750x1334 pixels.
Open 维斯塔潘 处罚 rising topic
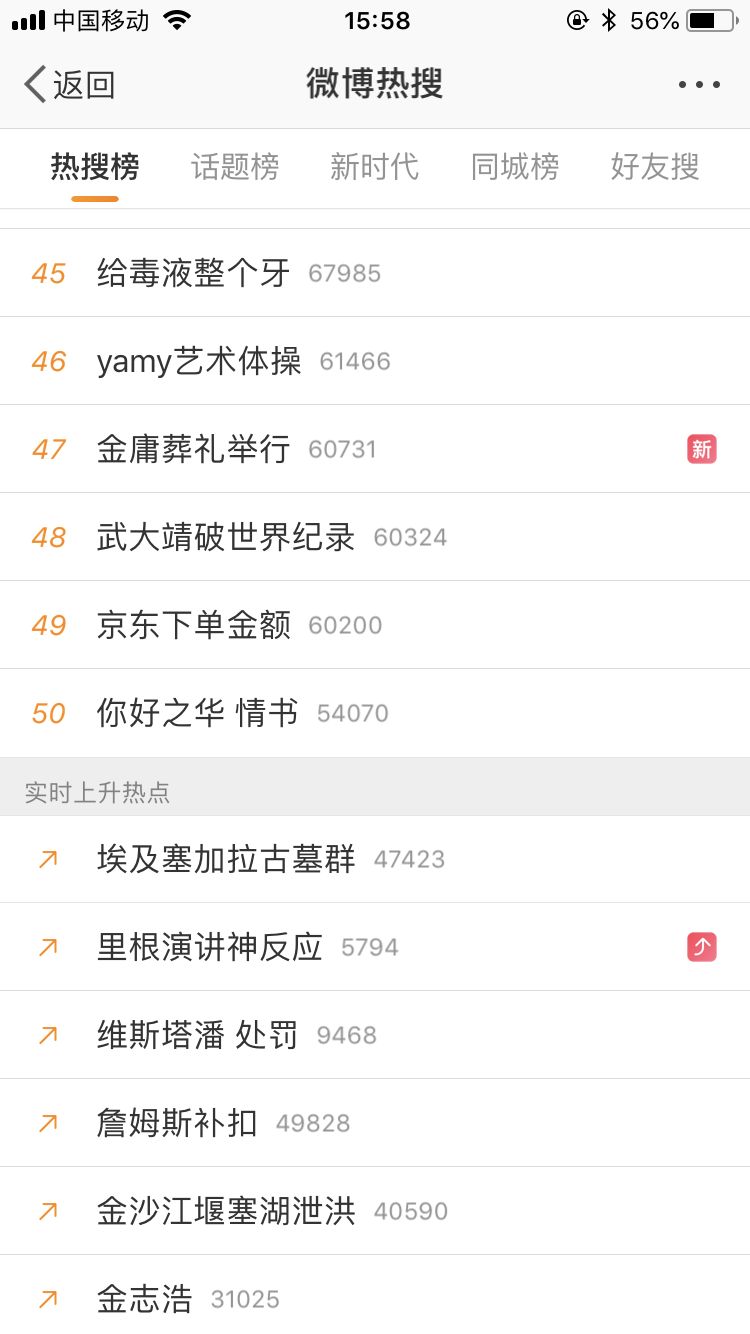click(198, 1035)
